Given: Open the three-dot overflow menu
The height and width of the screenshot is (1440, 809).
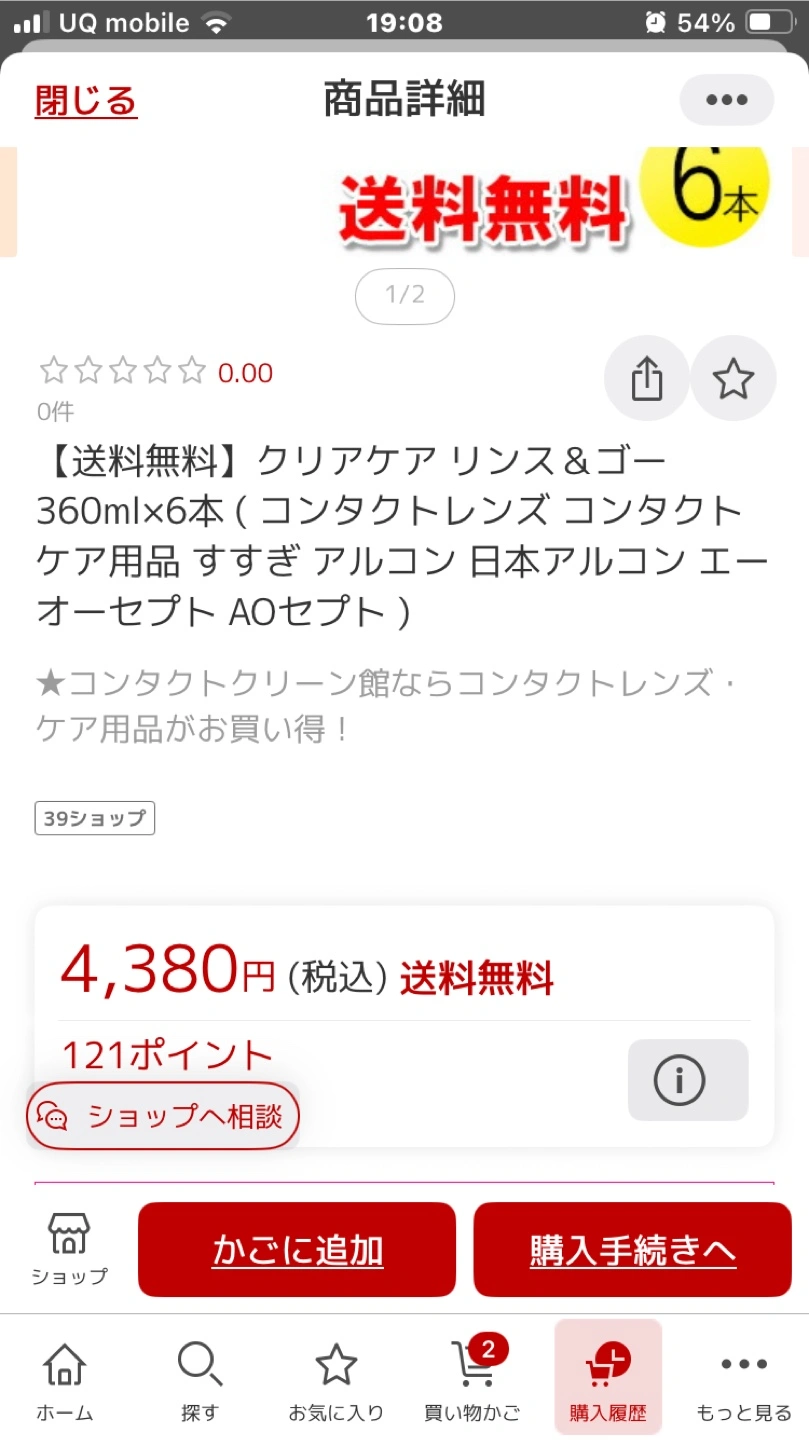Looking at the screenshot, I should pyautogui.click(x=726, y=100).
